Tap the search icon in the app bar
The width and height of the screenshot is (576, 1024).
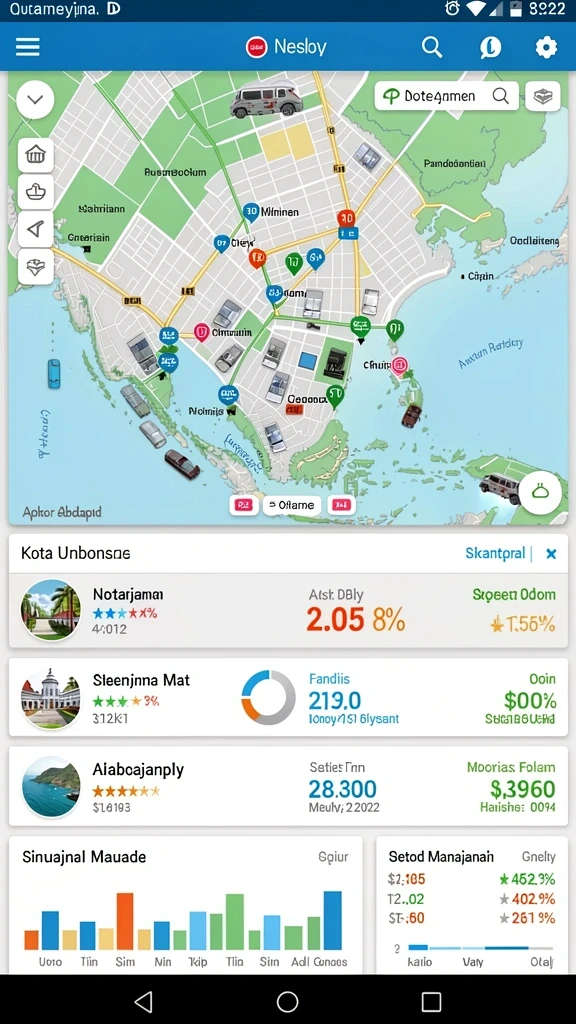click(x=432, y=47)
